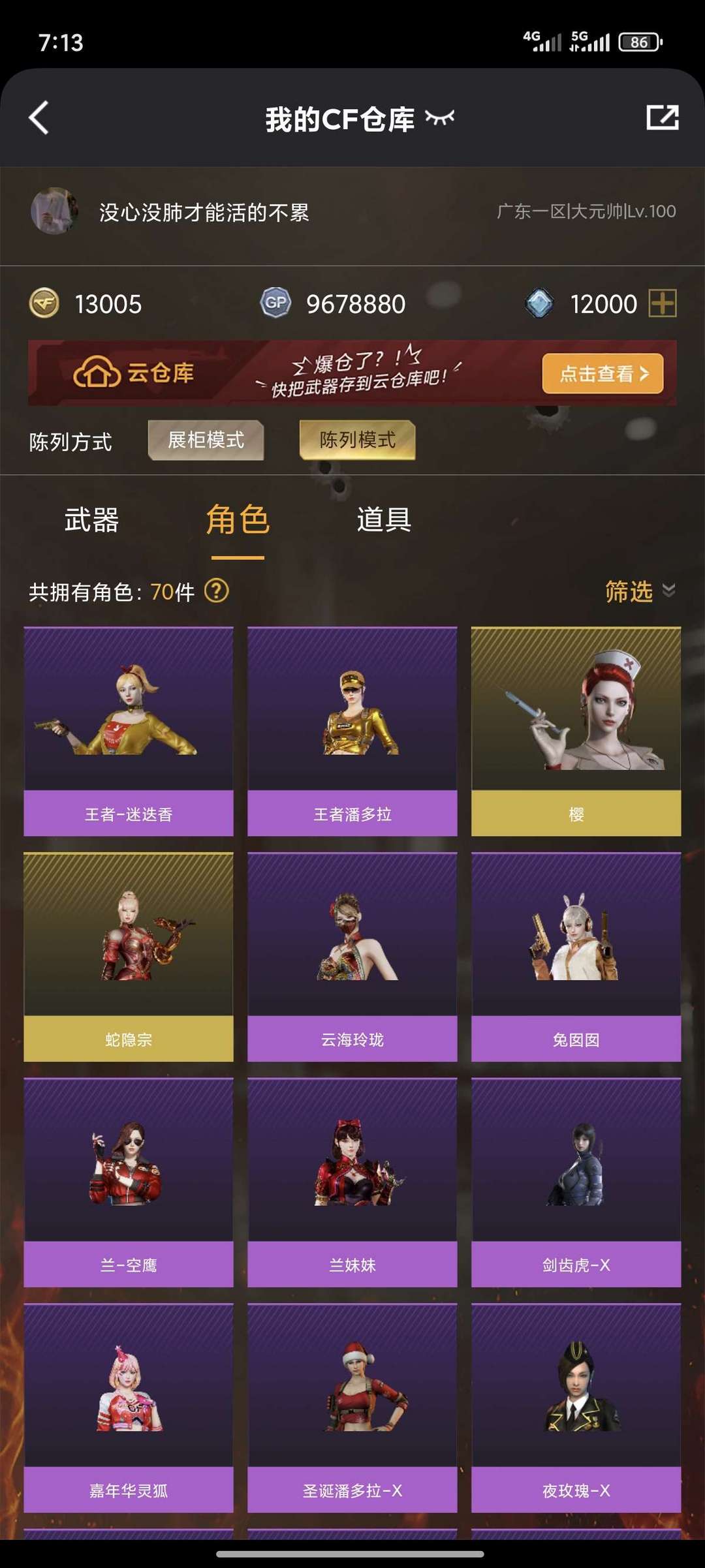Open the 道具 tab
This screenshot has width=705, height=1568.
coord(384,520)
